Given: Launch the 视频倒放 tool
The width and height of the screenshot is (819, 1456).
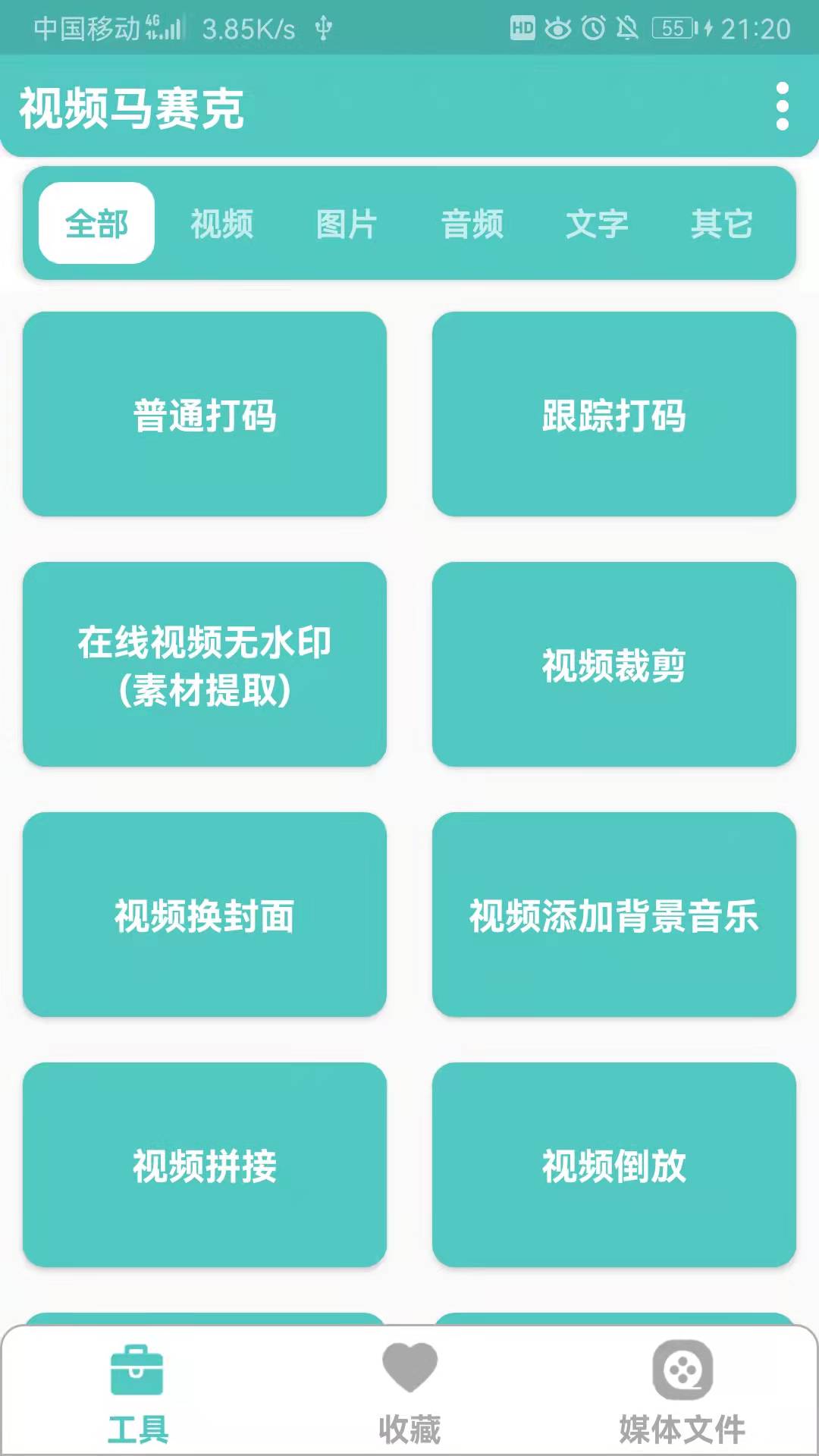Looking at the screenshot, I should tap(614, 1165).
